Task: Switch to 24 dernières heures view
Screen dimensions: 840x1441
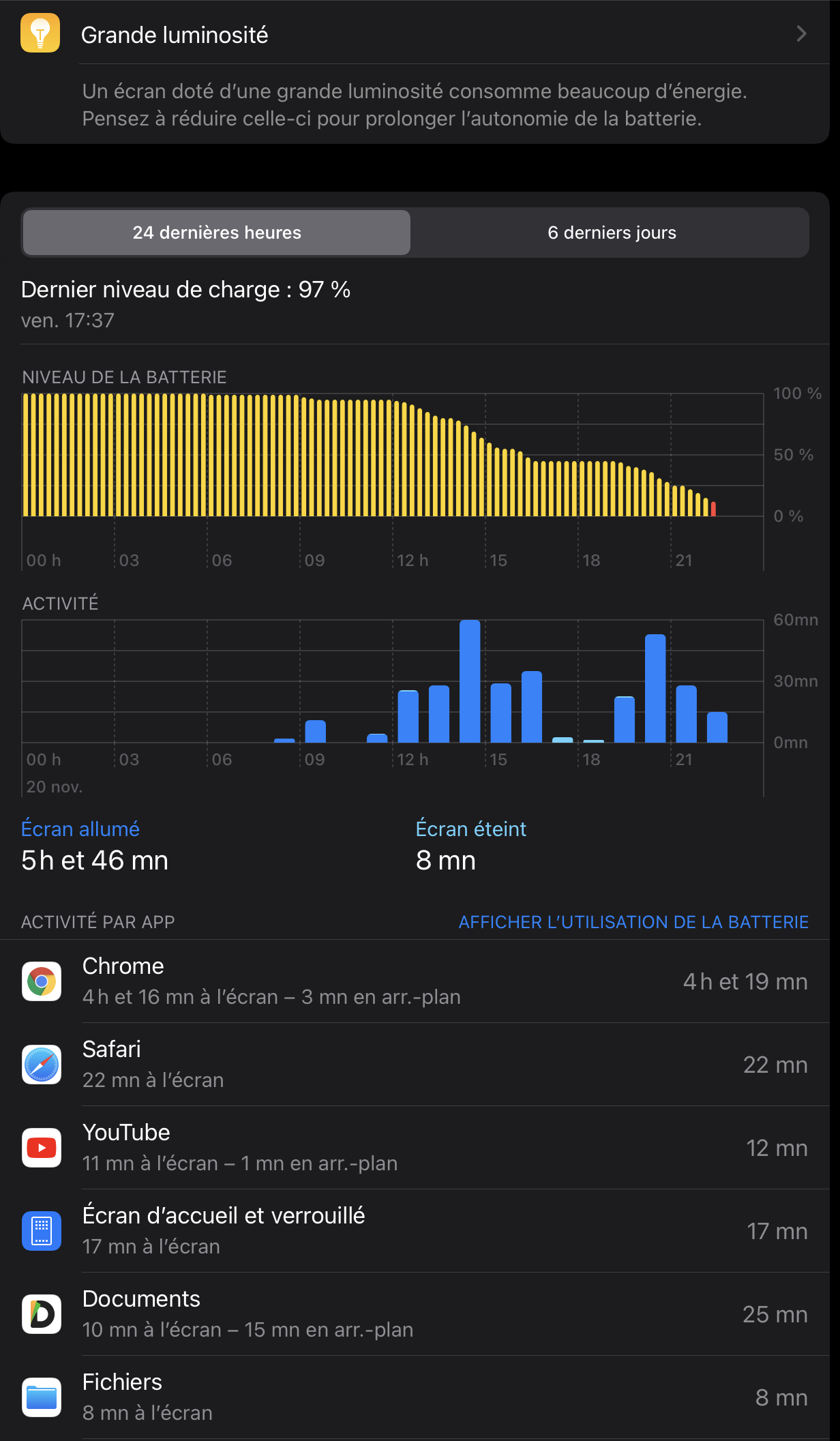Action: tap(217, 233)
